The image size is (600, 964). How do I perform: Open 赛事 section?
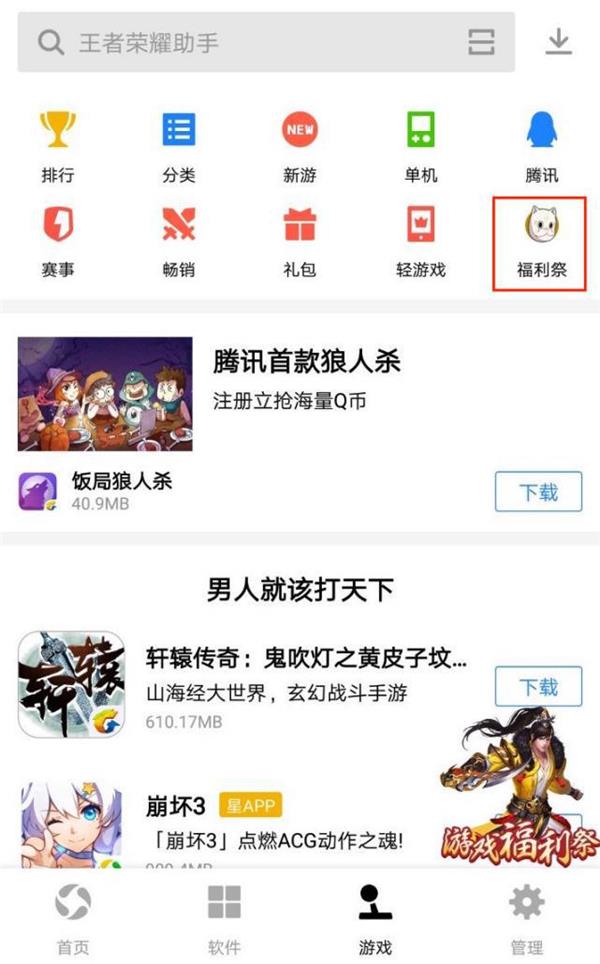click(58, 241)
